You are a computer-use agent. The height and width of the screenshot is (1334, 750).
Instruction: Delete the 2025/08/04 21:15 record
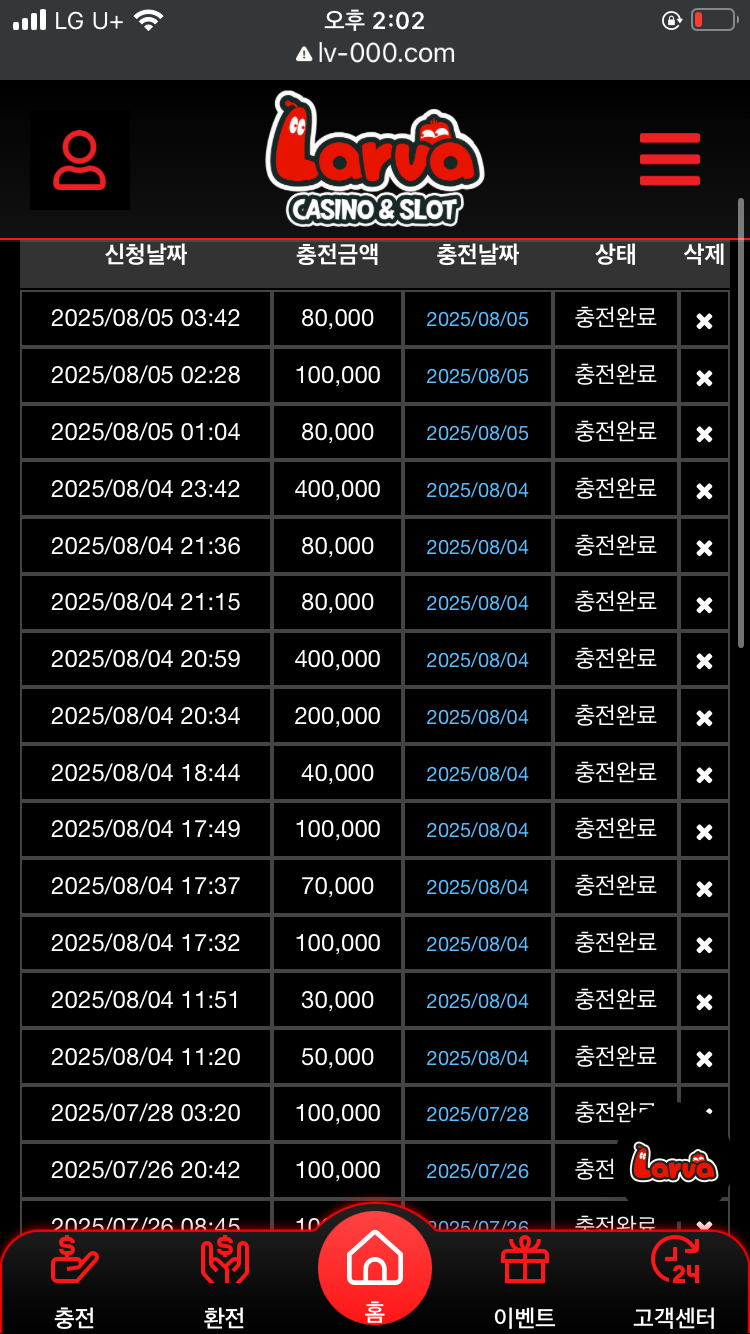pyautogui.click(x=704, y=605)
